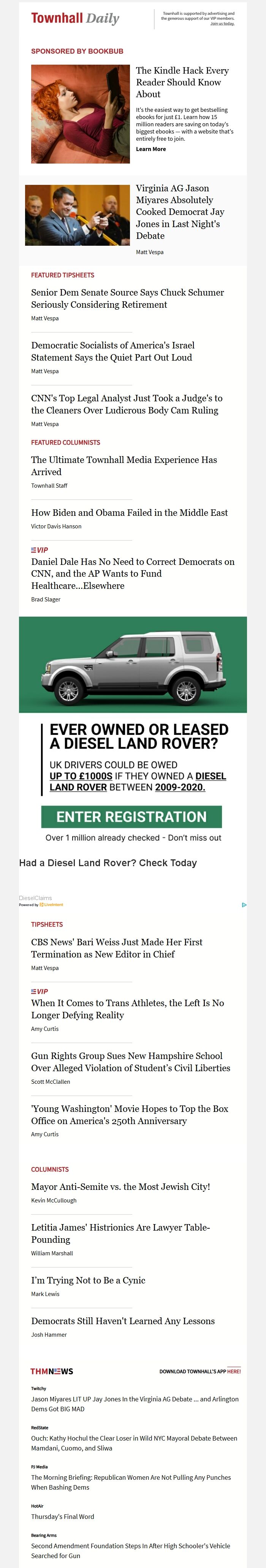Read the Trans Athletes VIP article
Viewport: 266px width, 1568px height.
(127, 1008)
